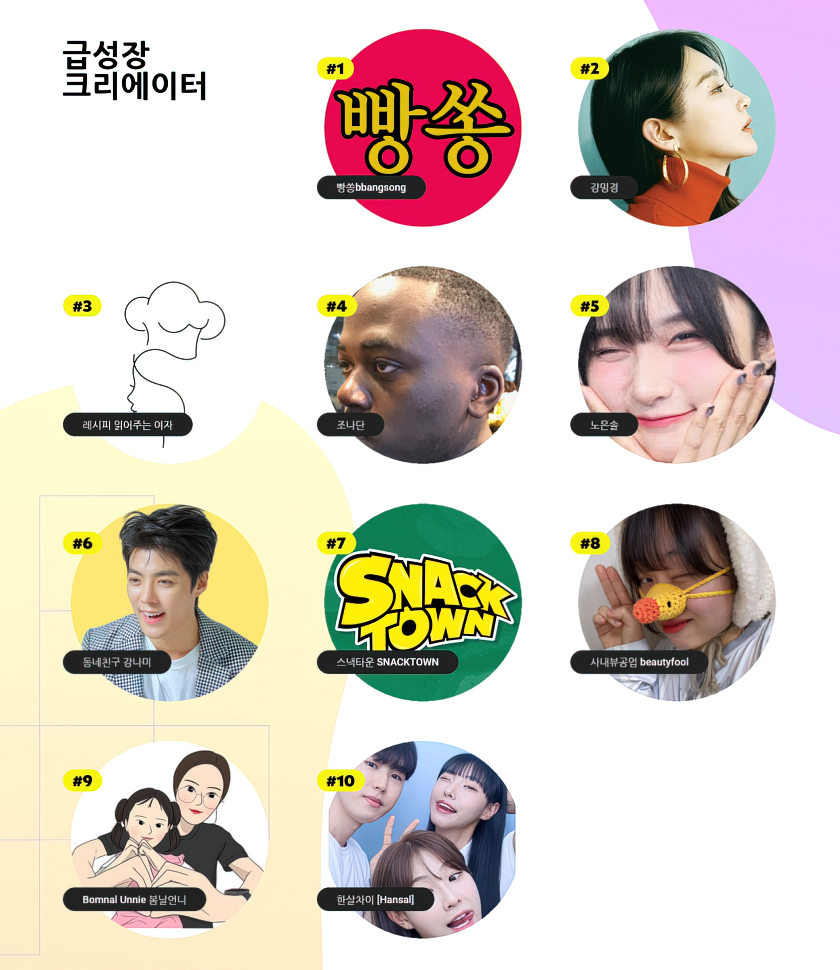The width and height of the screenshot is (840, 970).
Task: Open the #4 creator 조나단
Action: click(422, 365)
